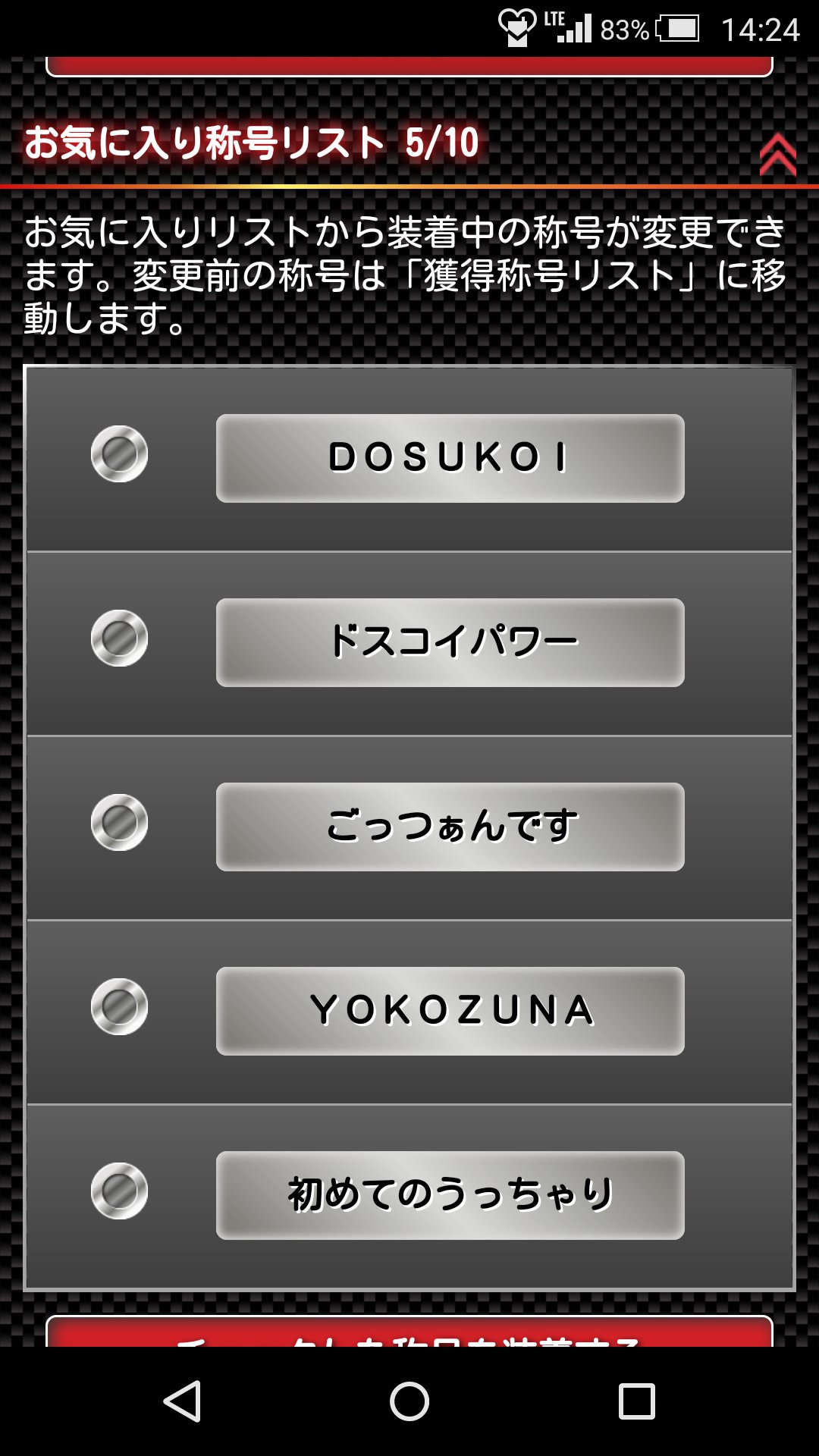Select the DOSUKOI radio button

[x=119, y=454]
